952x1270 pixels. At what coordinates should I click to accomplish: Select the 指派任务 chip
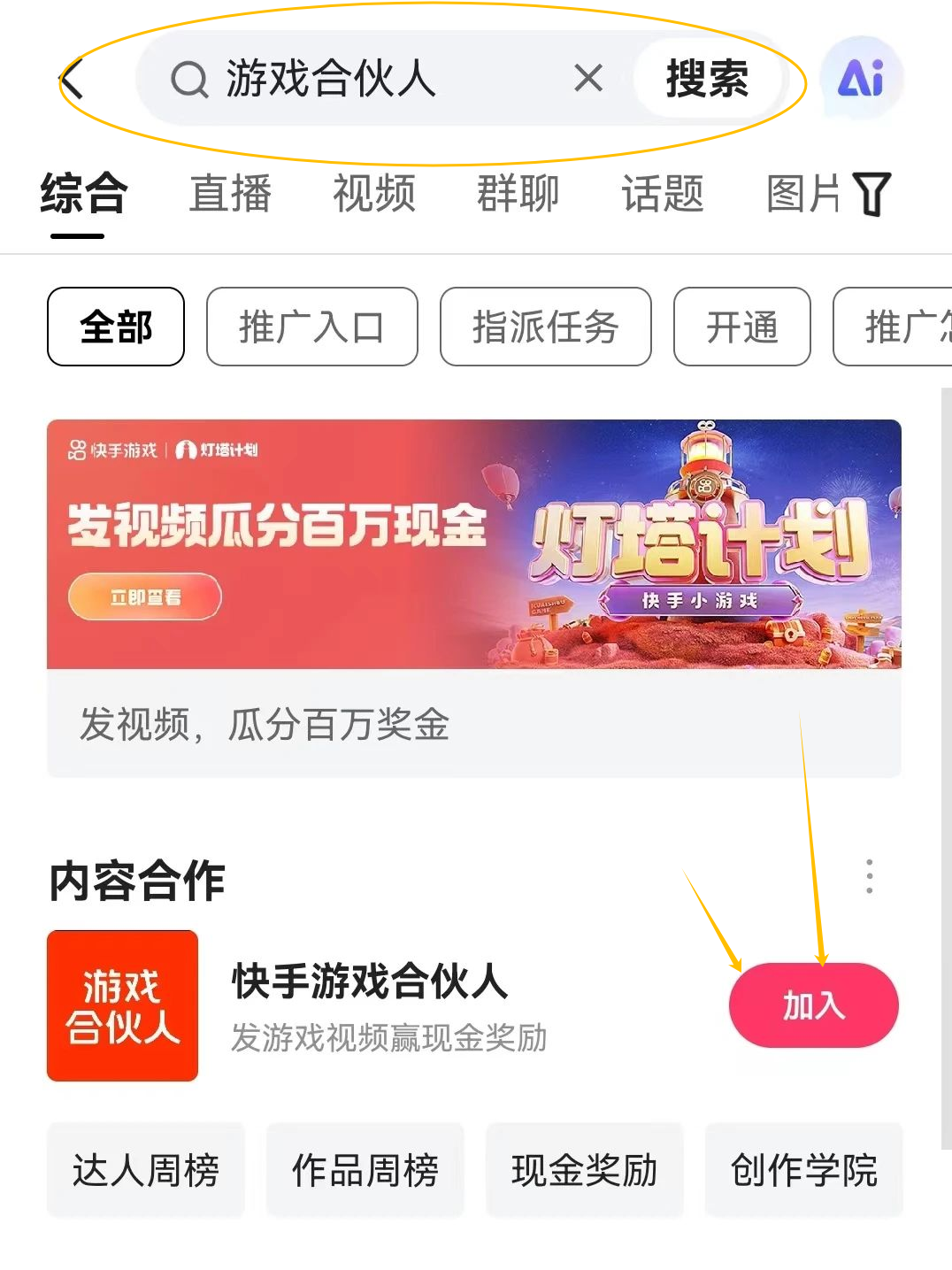click(x=545, y=327)
